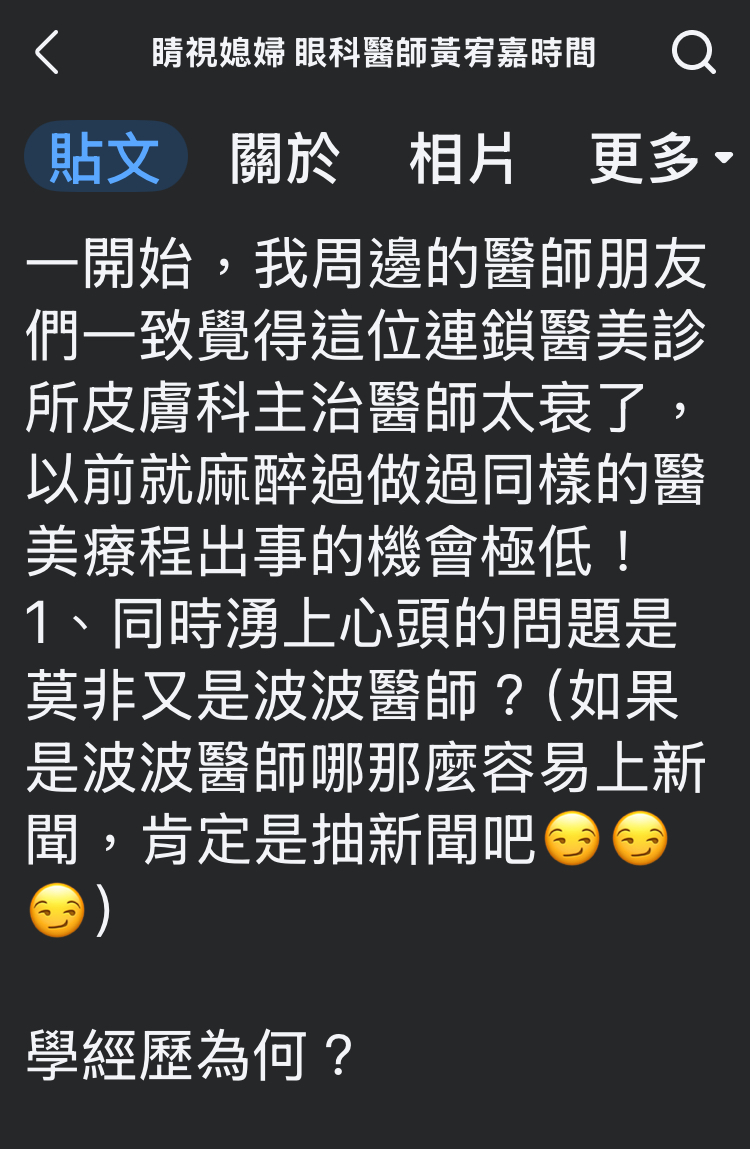Switch to the 關於 tab
This screenshot has height=1149, width=750.
pos(285,158)
